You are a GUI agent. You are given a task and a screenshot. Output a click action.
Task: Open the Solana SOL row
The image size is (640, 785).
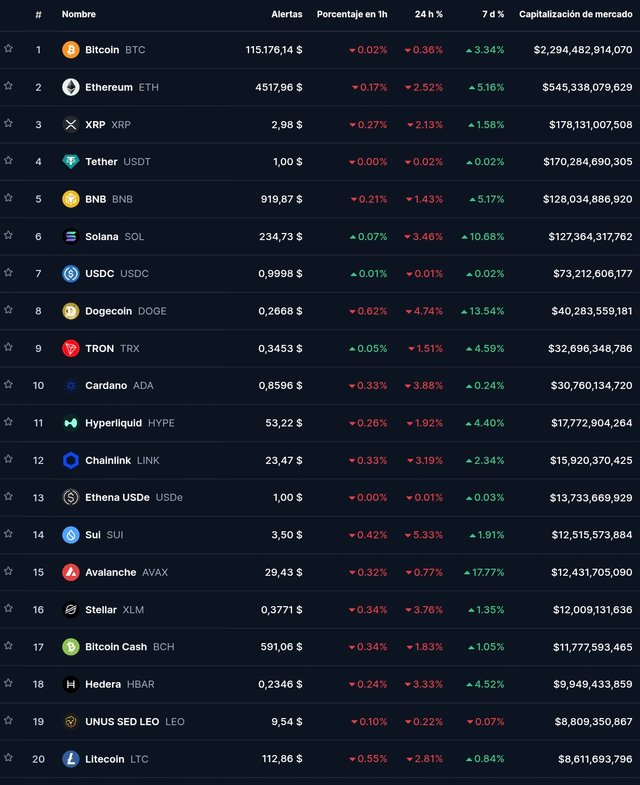coord(101,236)
